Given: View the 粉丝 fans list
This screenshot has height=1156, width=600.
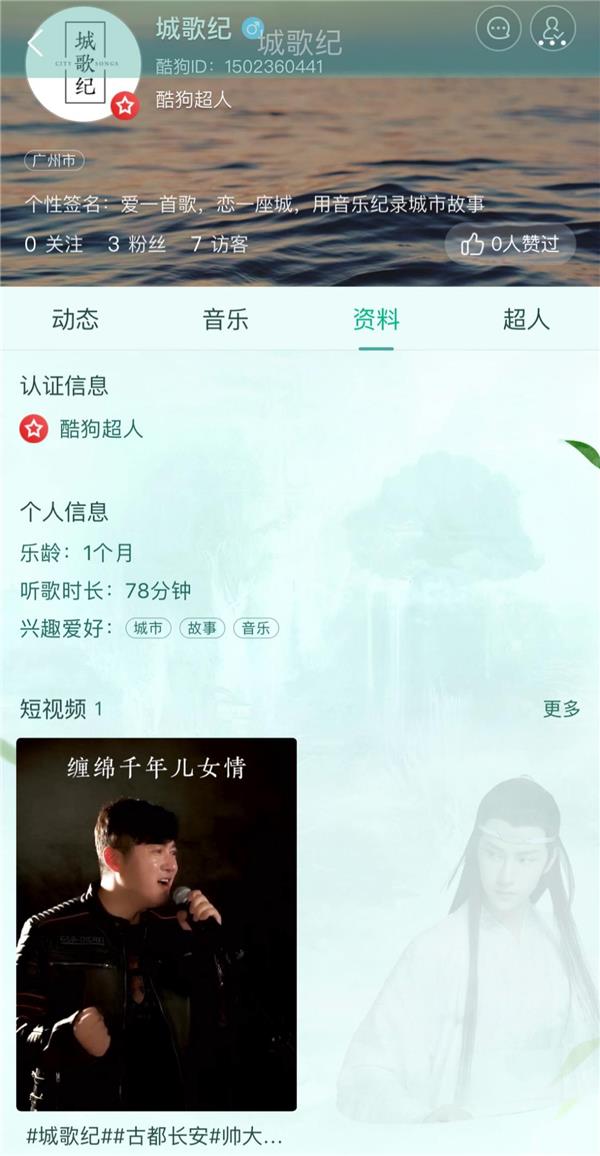Looking at the screenshot, I should pos(136,244).
